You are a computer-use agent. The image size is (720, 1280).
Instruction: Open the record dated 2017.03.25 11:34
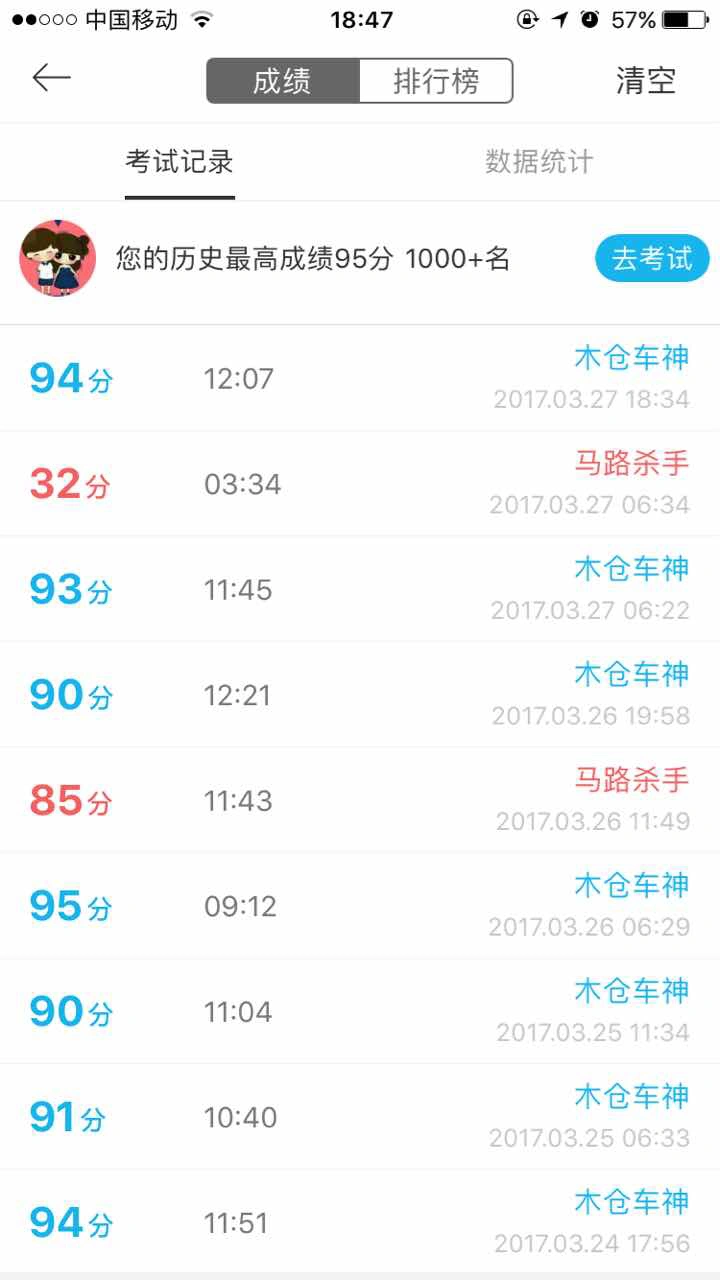(360, 1011)
